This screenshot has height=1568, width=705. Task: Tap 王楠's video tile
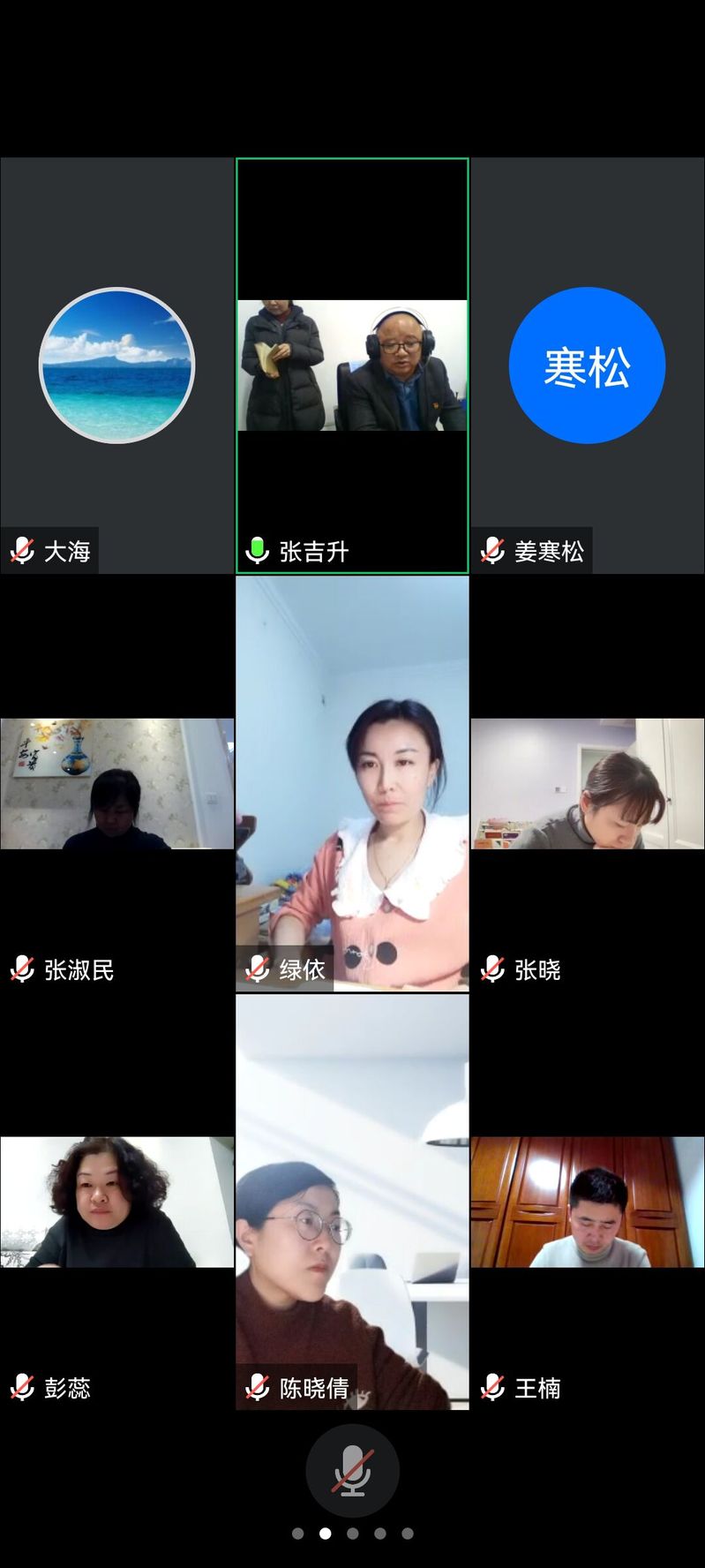click(x=587, y=1202)
